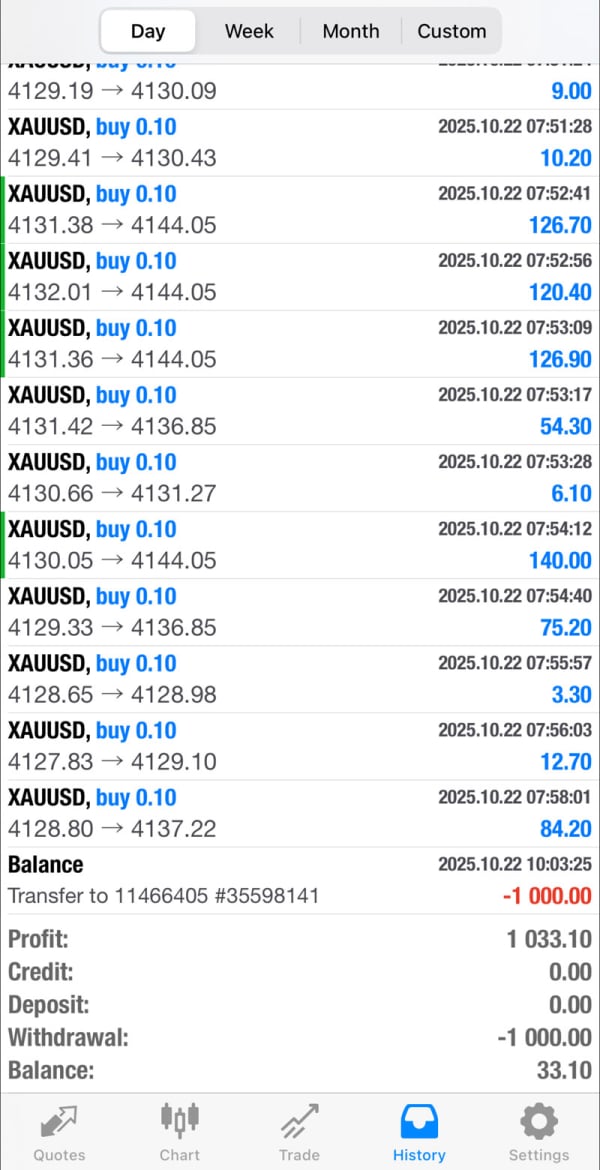
Task: Expand the XAUUSD trade closed at 07:51:28
Action: [x=300, y=143]
